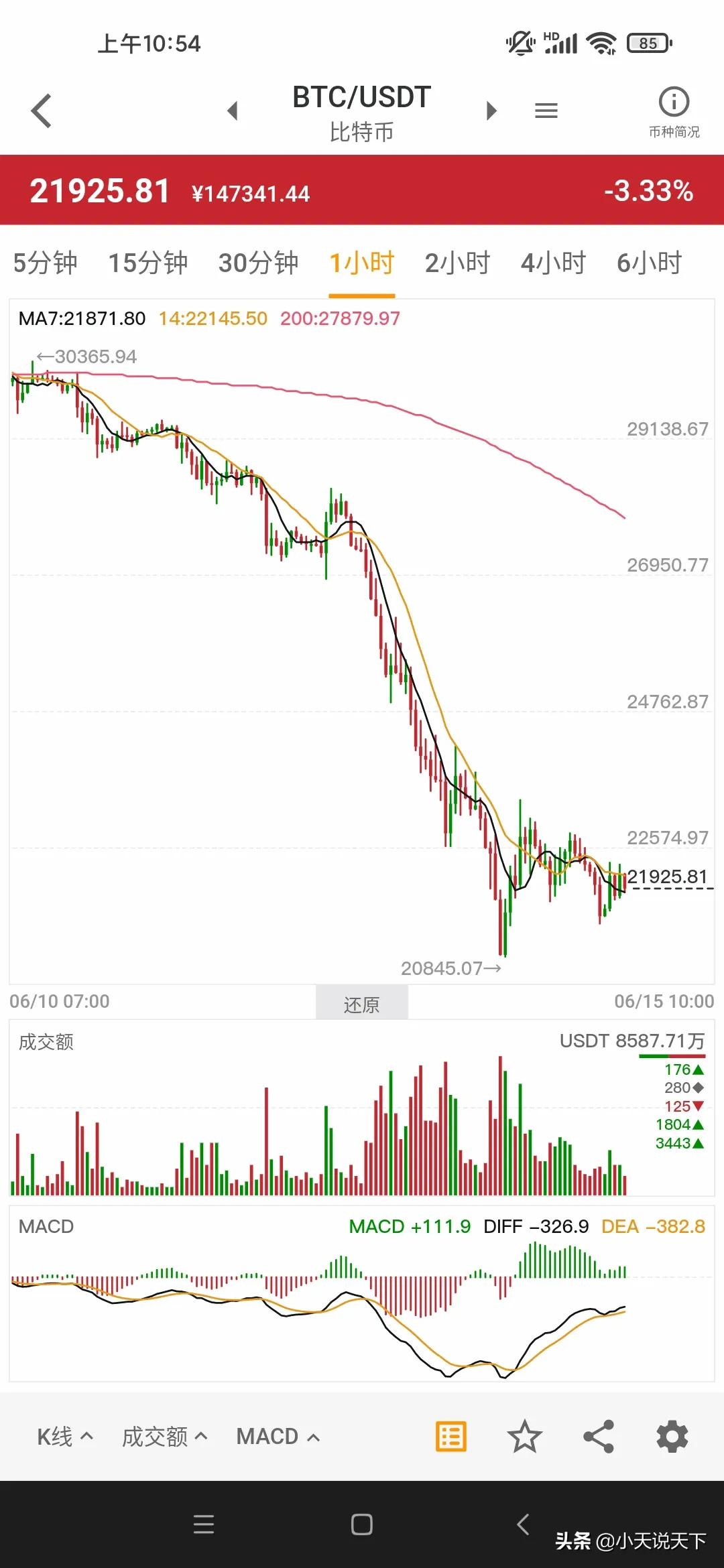Add BTC/USDT to favorites with the star
724x1568 pixels.
[524, 1436]
